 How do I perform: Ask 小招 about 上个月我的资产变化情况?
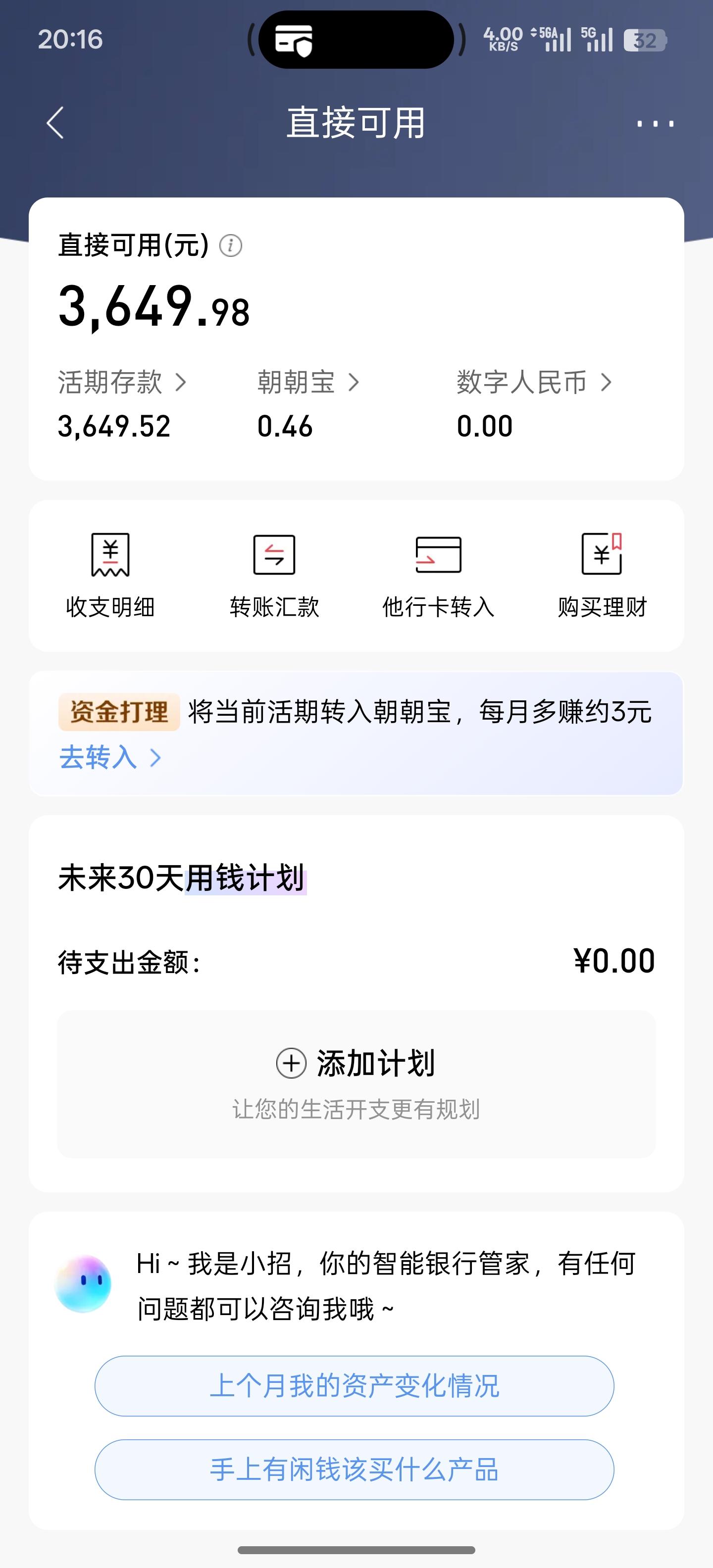tap(354, 1386)
